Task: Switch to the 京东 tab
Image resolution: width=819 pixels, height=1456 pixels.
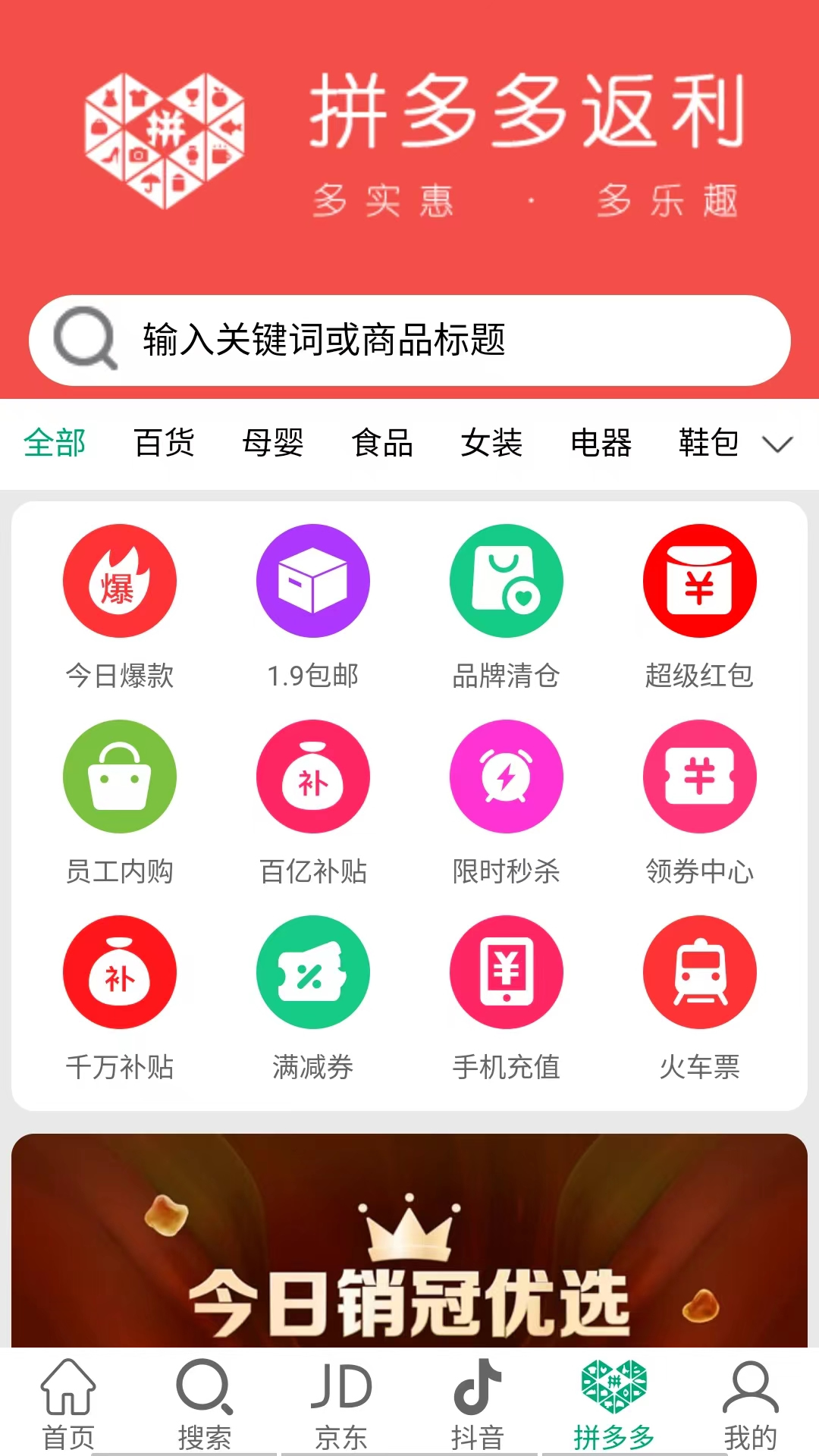Action: [341, 1403]
